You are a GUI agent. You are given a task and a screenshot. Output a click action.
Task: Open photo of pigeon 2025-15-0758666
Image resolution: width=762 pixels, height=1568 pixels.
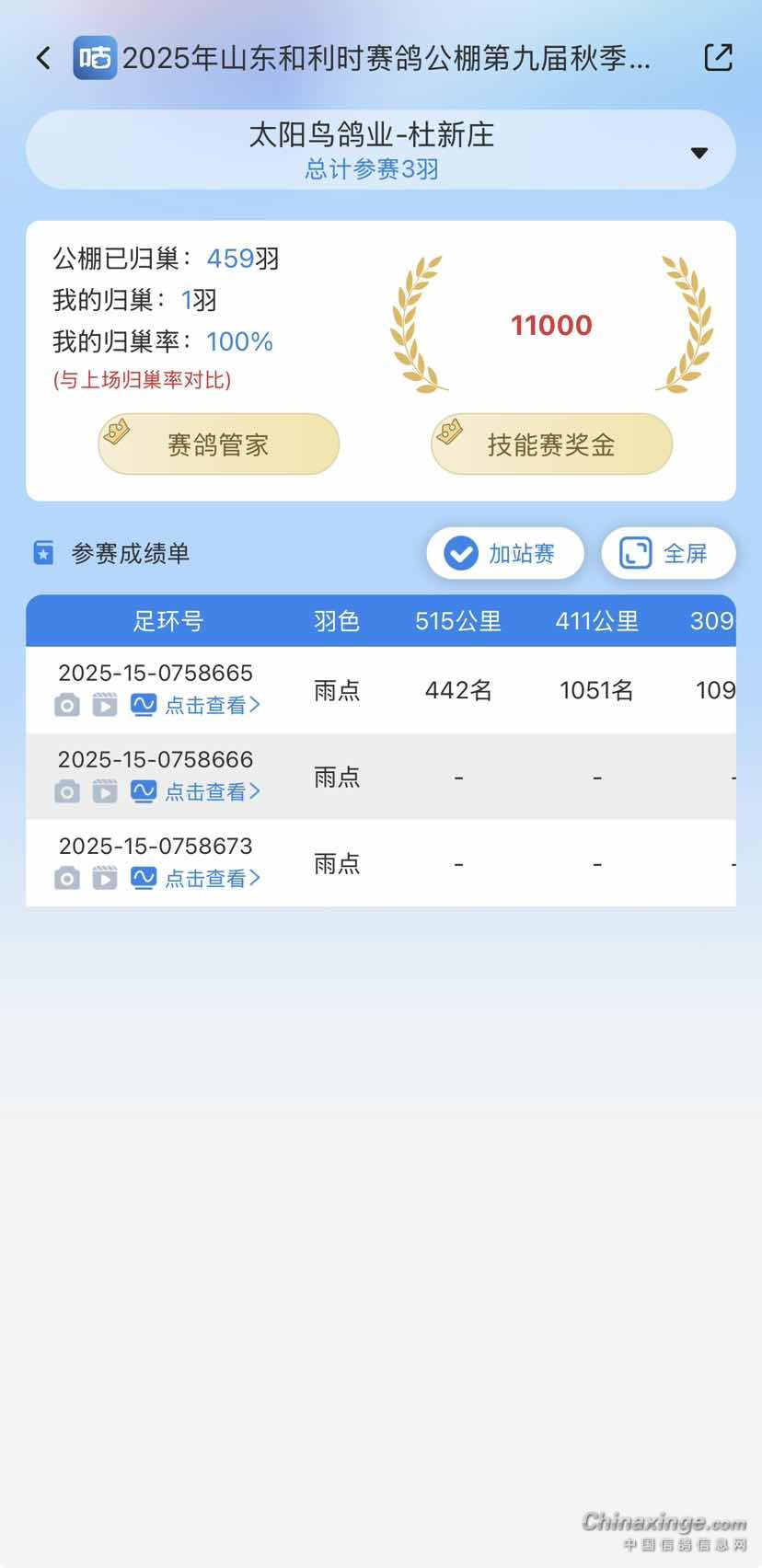67,792
